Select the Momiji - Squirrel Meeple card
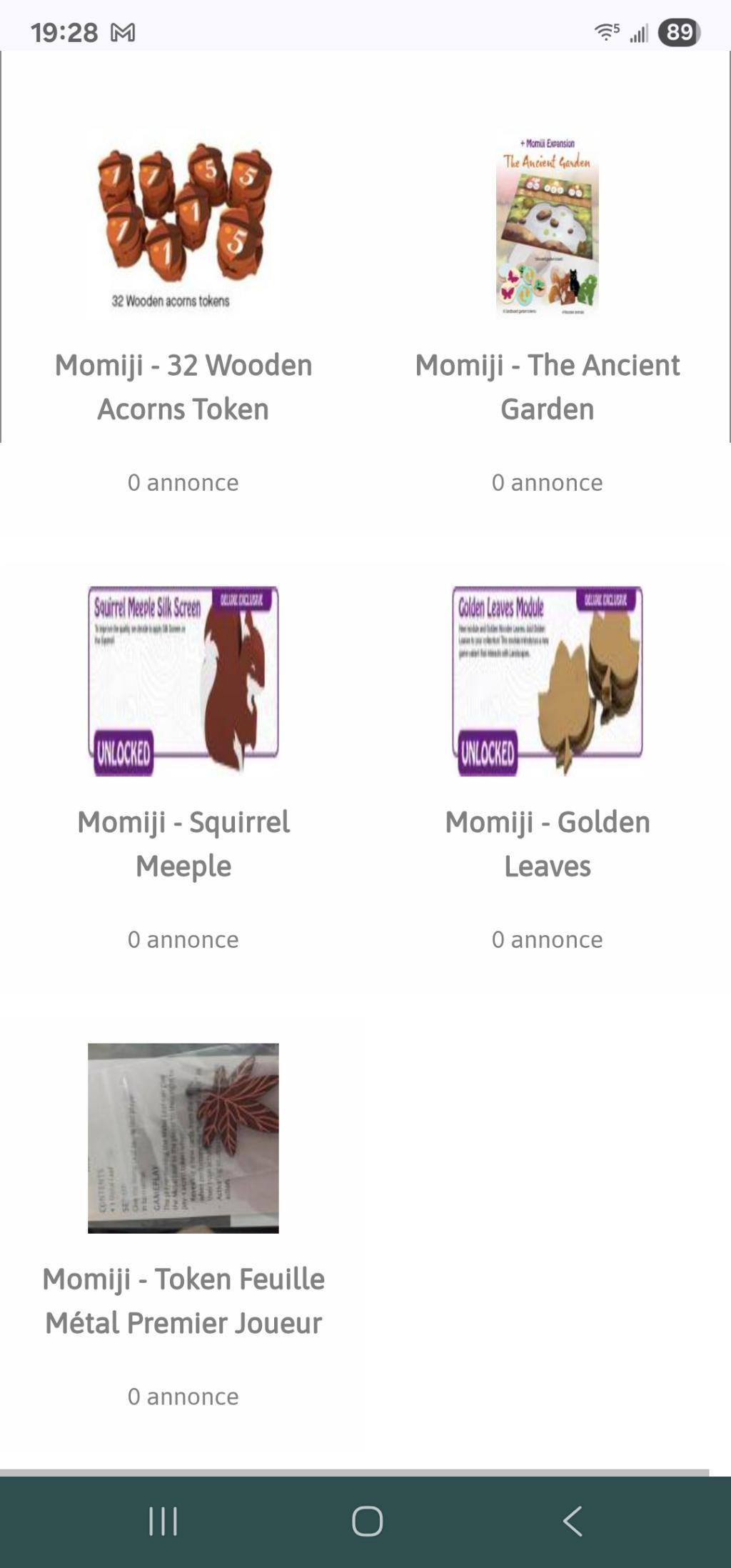The height and width of the screenshot is (1568, 731). tap(183, 843)
